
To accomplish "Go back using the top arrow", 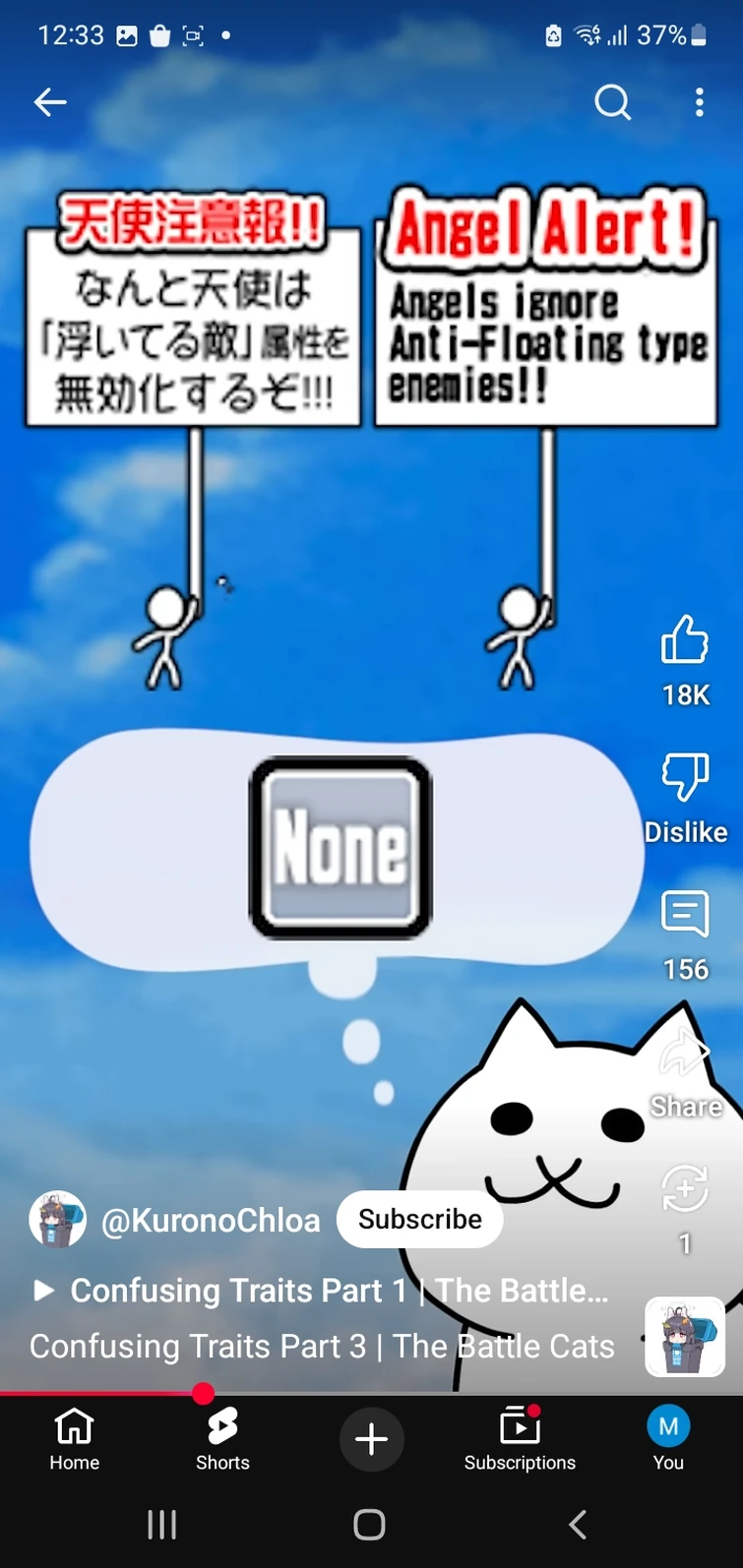I will click(50, 102).
